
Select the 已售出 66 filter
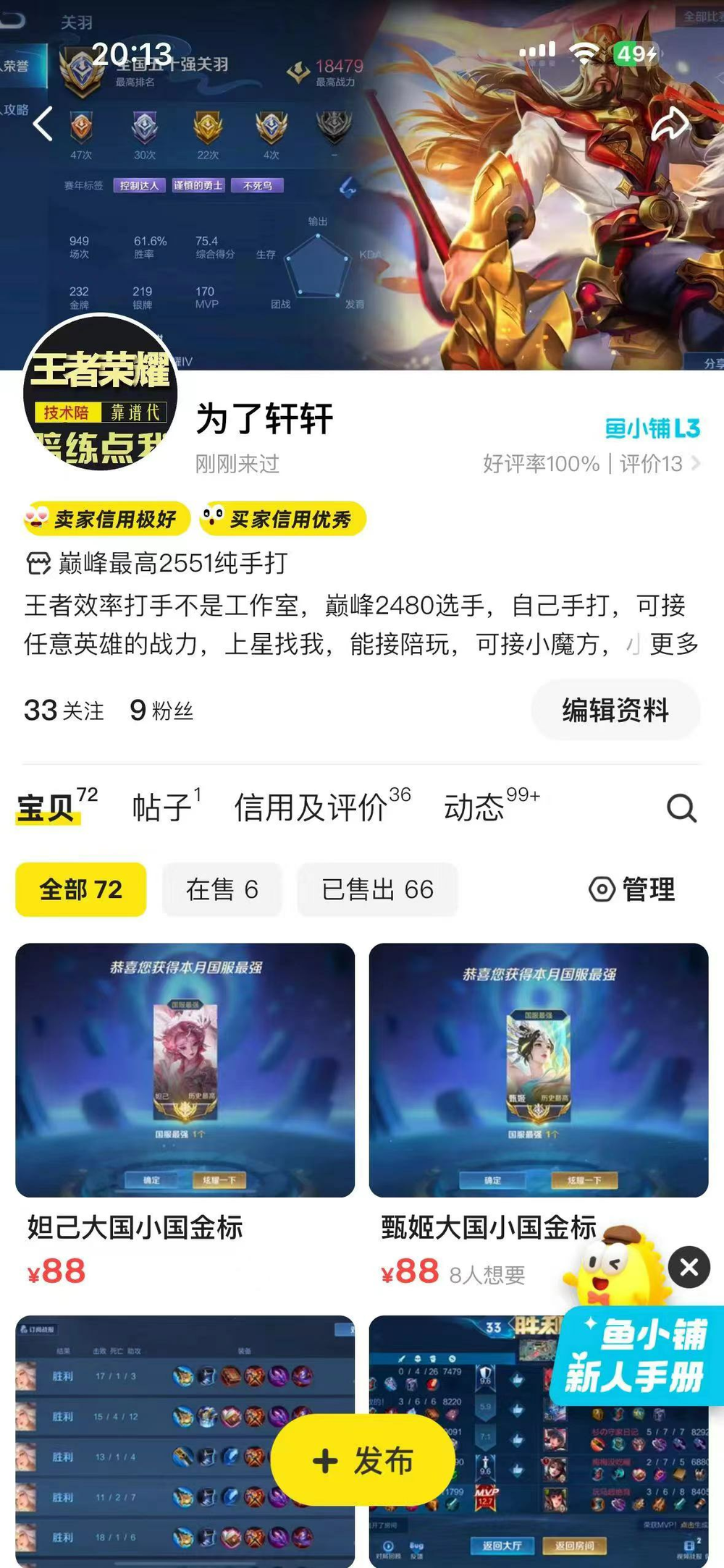pyautogui.click(x=378, y=889)
